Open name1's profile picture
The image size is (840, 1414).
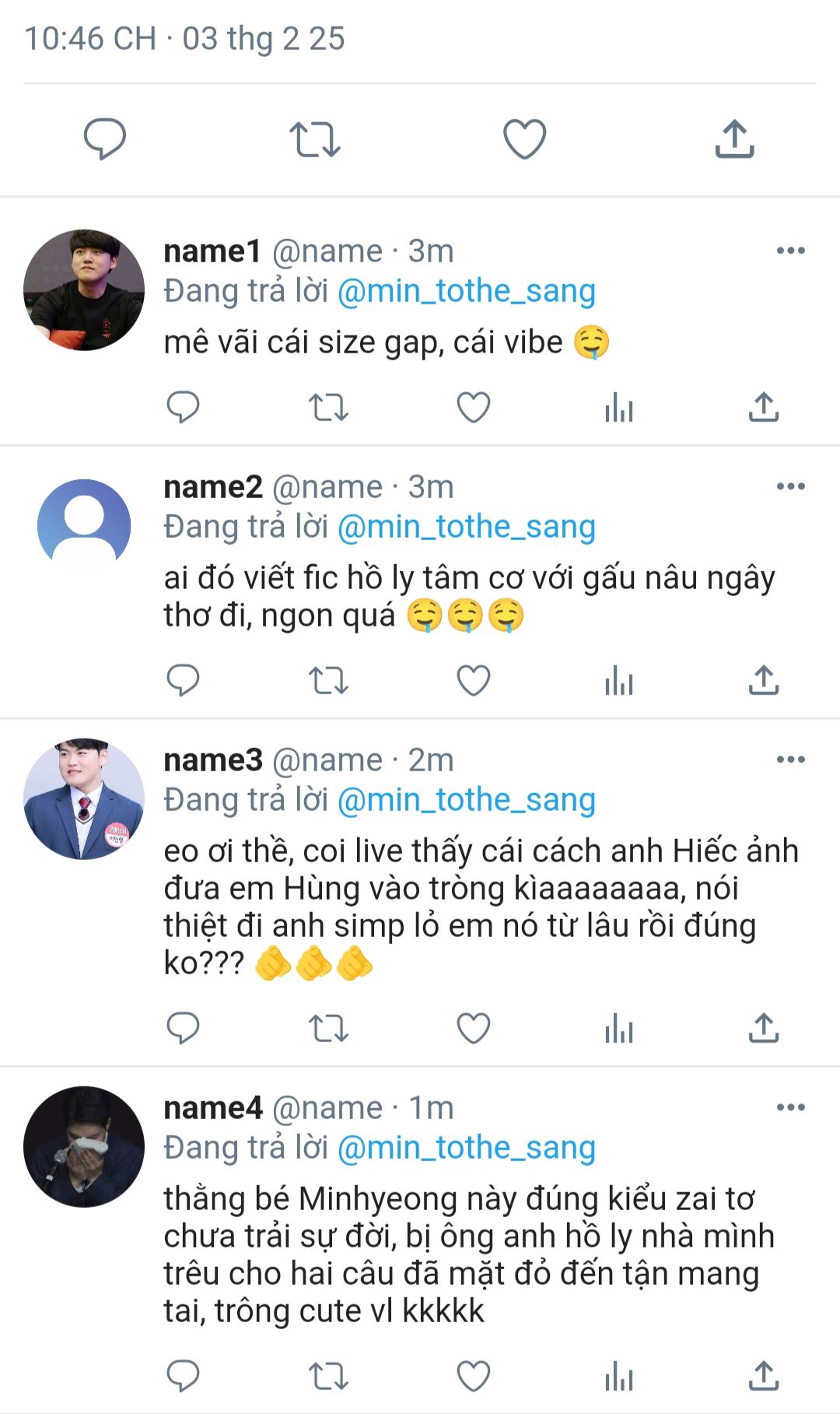point(84,289)
